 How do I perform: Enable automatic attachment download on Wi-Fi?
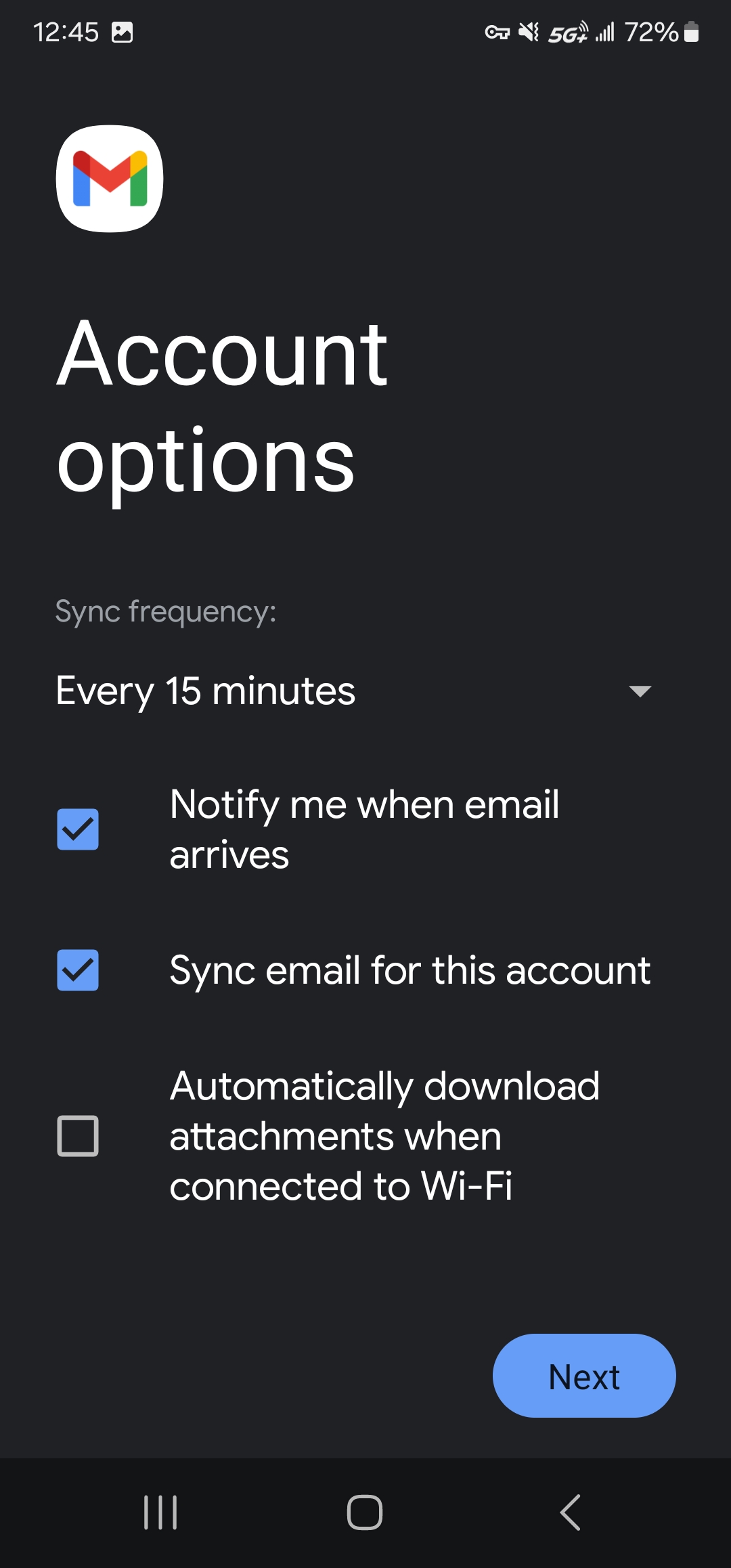click(78, 1136)
